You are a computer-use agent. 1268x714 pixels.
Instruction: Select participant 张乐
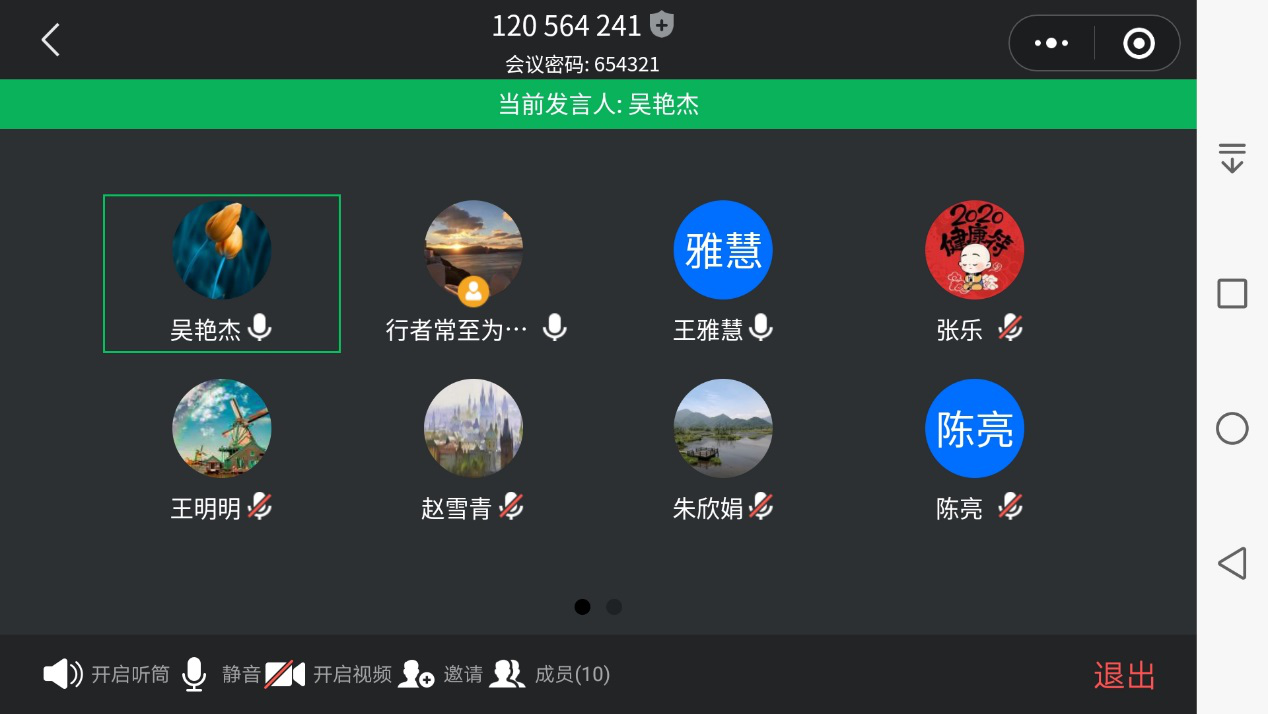click(x=974, y=250)
